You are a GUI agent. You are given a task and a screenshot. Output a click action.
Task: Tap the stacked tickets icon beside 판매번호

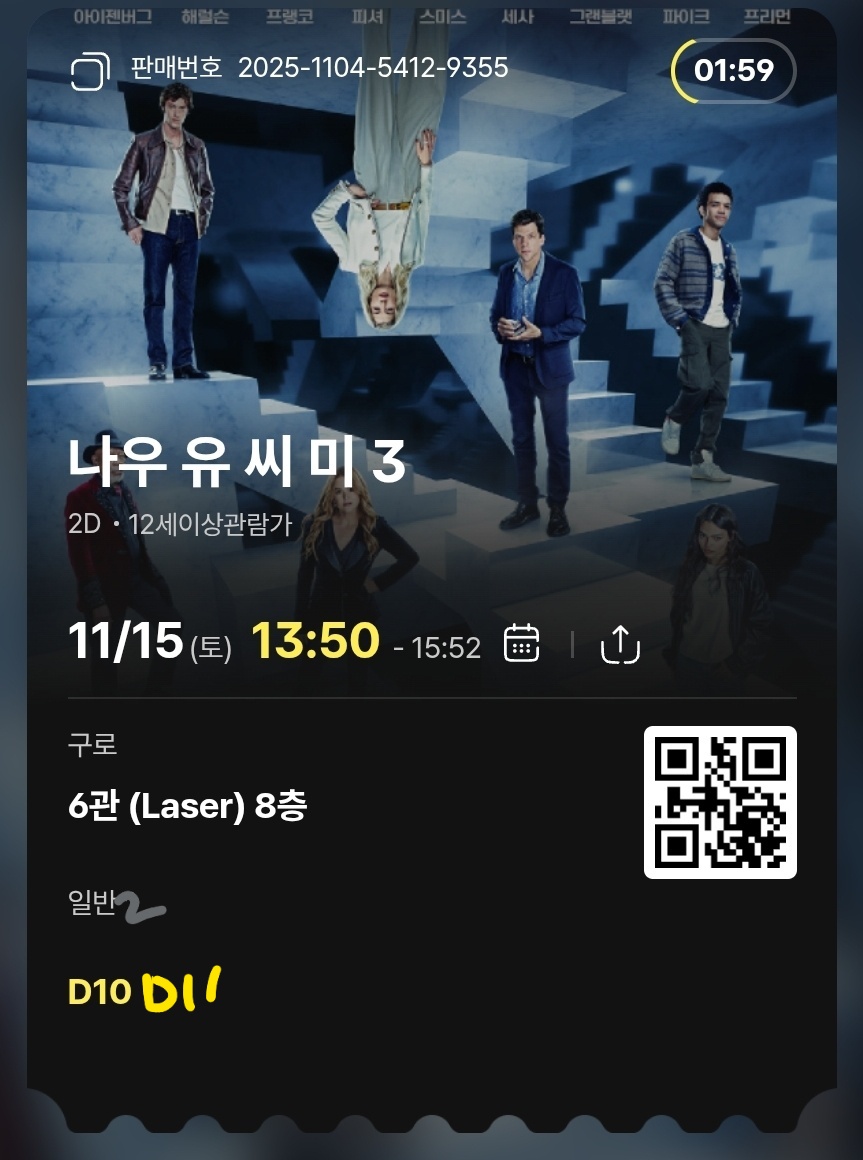[x=90, y=70]
